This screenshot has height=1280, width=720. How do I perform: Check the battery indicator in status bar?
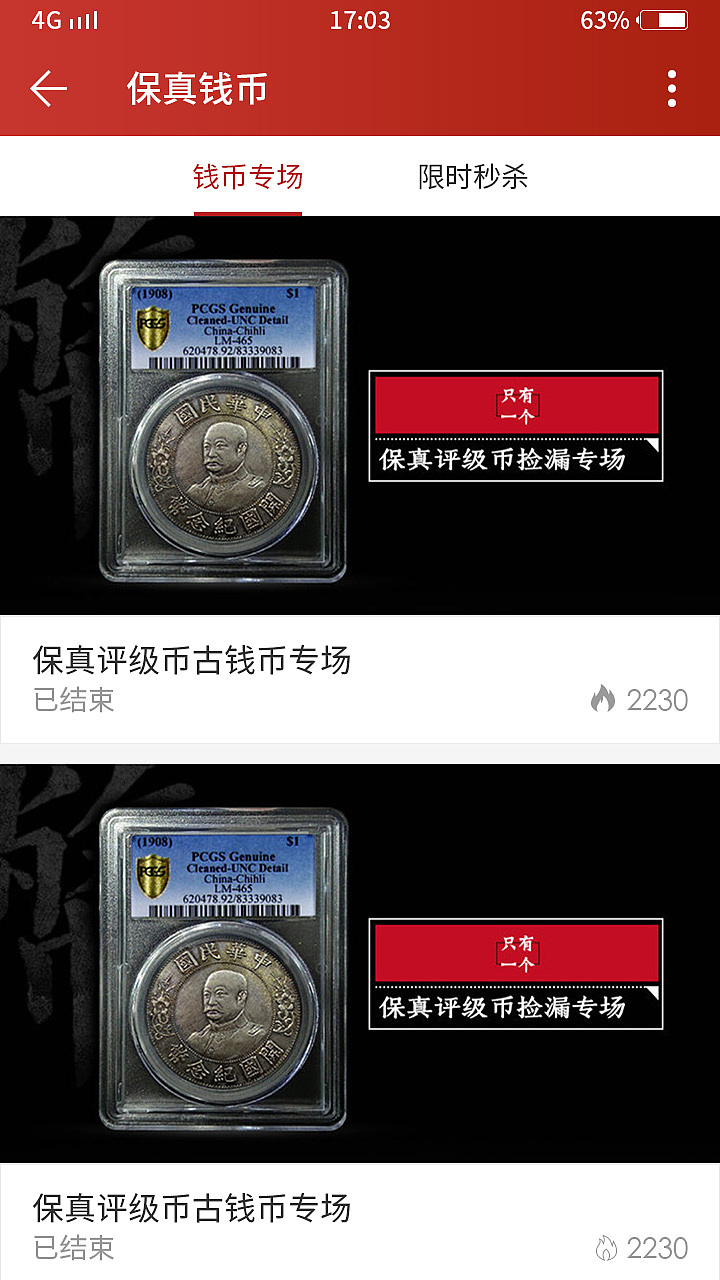[662, 20]
